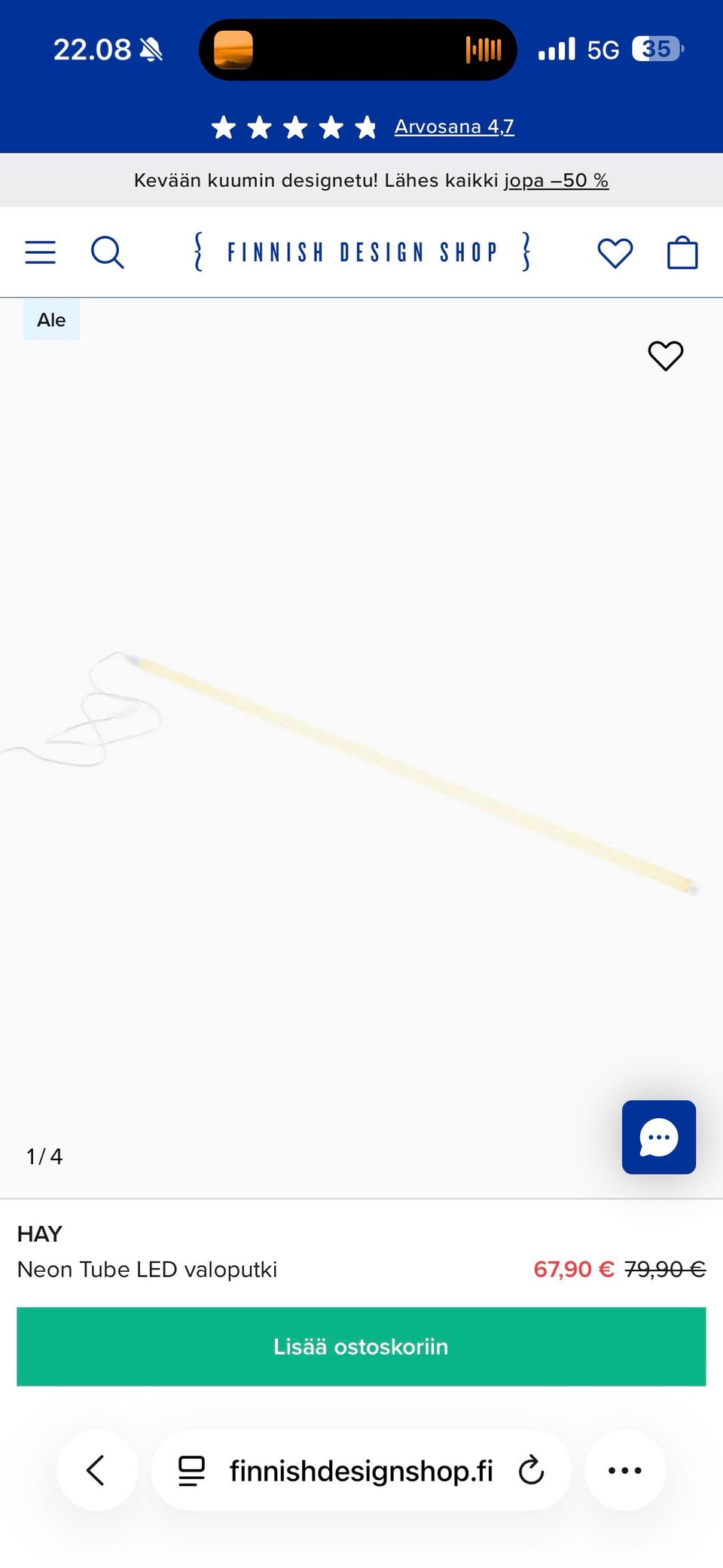Open the jopa –50 % sale link
This screenshot has width=723, height=1568.
coord(556,181)
